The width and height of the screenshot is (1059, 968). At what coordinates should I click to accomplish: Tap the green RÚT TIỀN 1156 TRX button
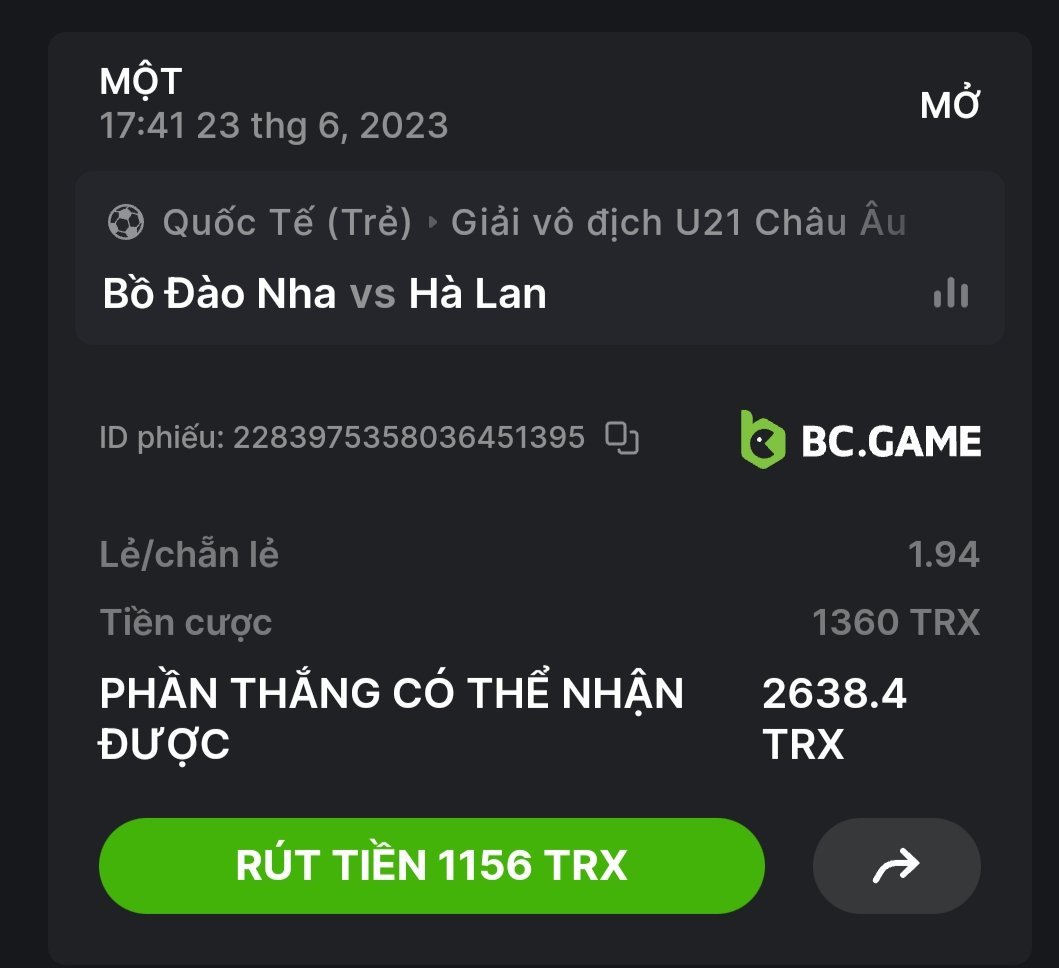point(431,865)
